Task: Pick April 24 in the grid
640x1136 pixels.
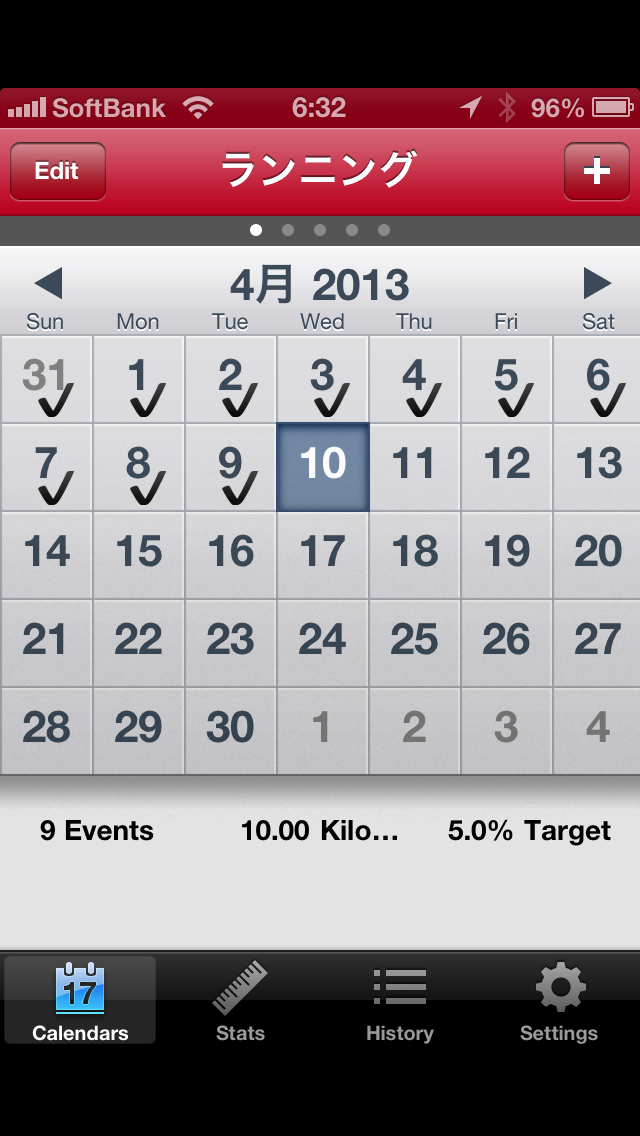Action: 323,643
